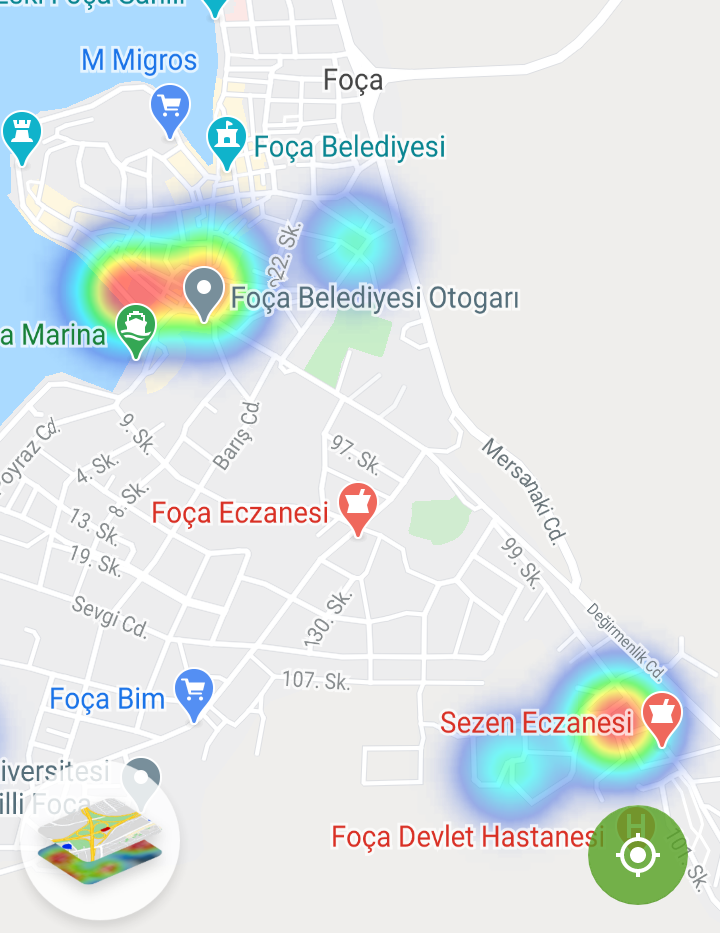
Task: Tap the Foça Eczanesi pharmacy marker
Action: click(358, 506)
